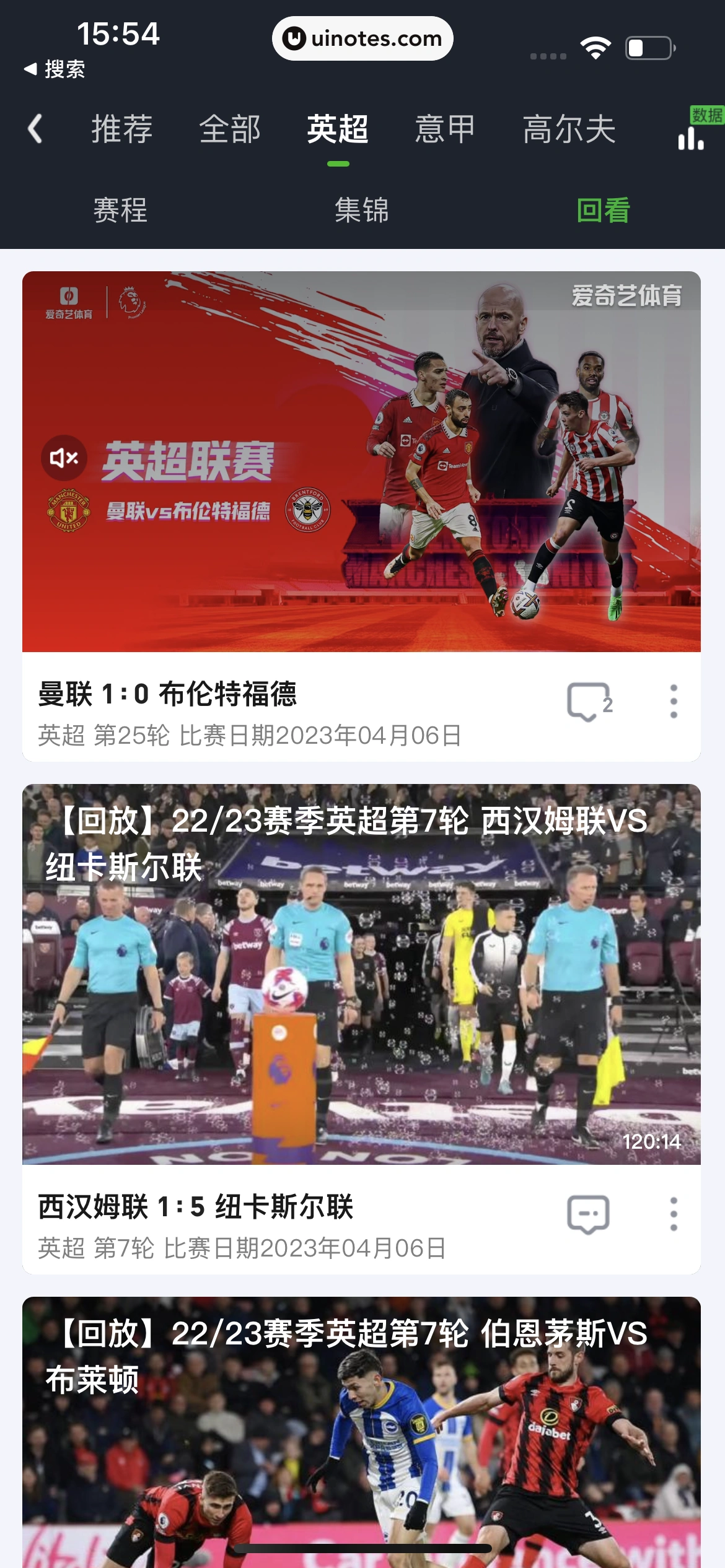
Task: Expand the 高尔夫 category
Action: [570, 128]
